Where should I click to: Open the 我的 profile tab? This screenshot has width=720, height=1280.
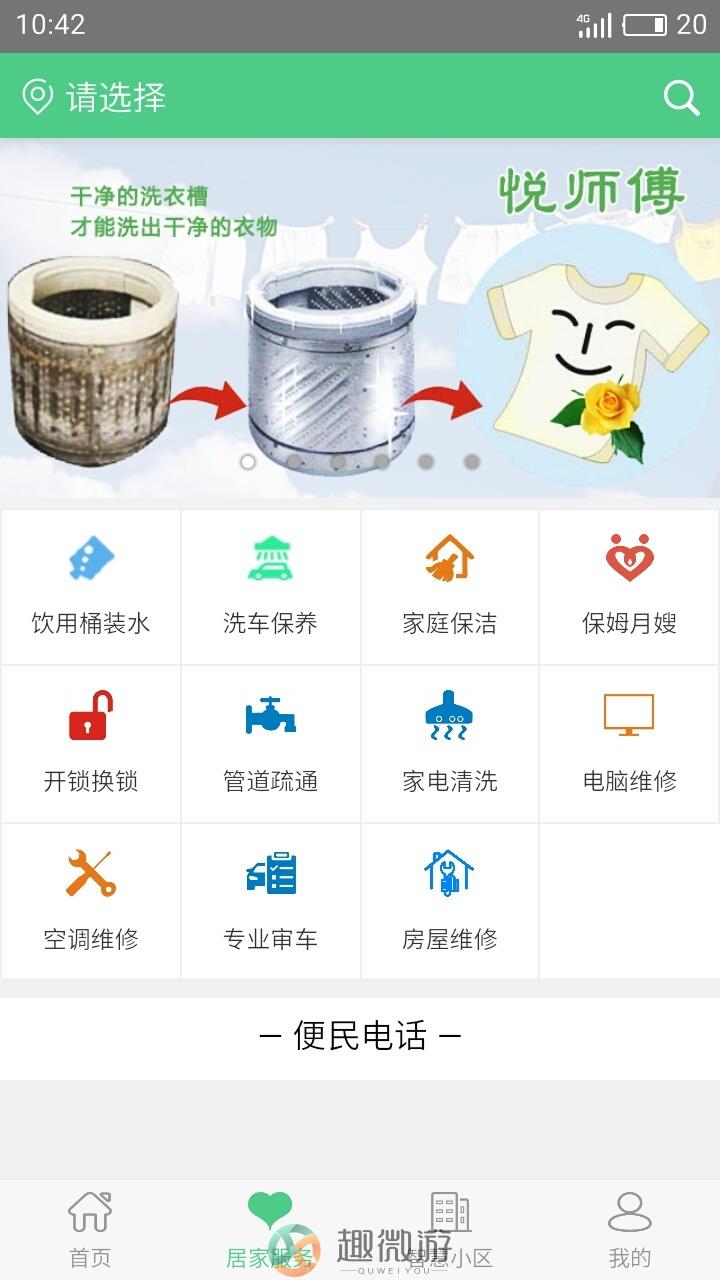[x=629, y=1229]
